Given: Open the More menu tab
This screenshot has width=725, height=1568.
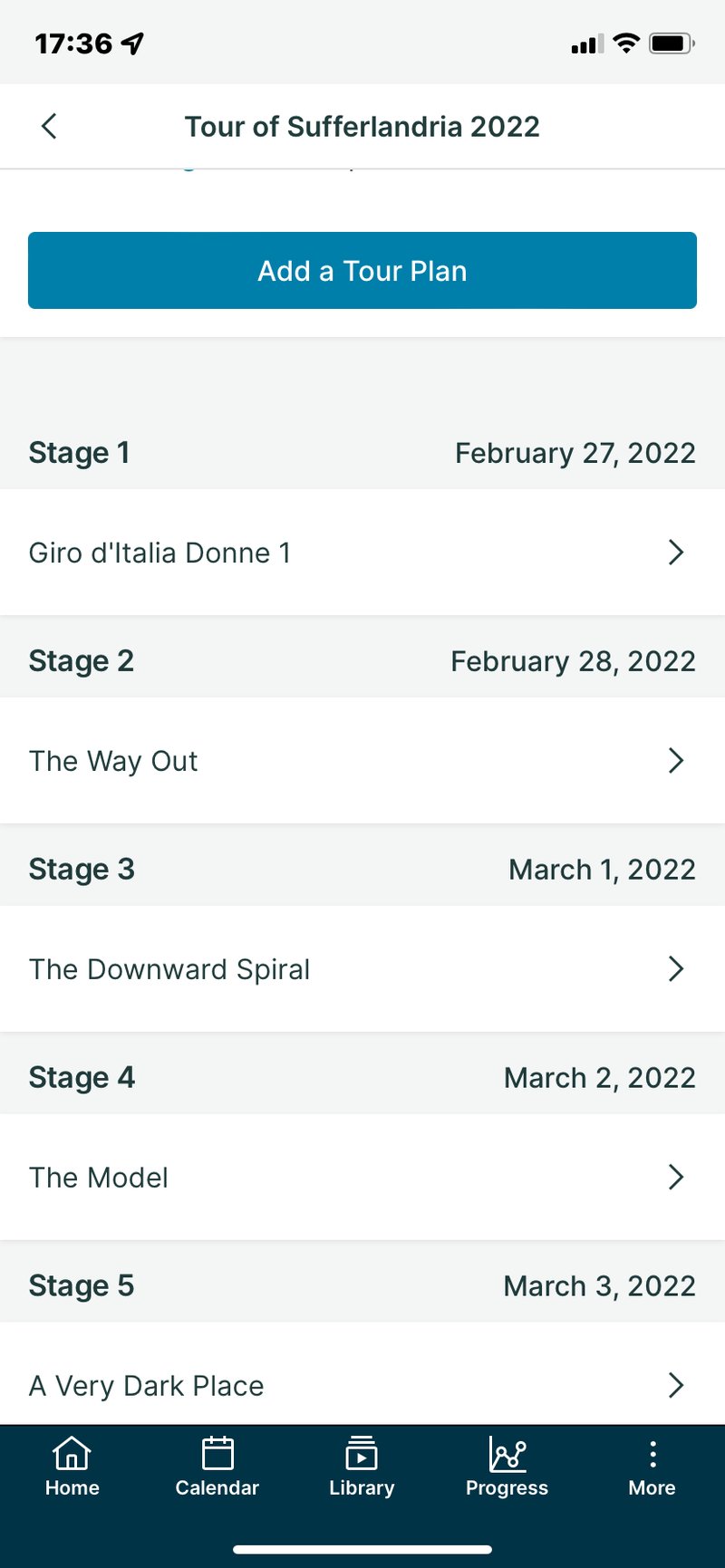Looking at the screenshot, I should point(652,1467).
